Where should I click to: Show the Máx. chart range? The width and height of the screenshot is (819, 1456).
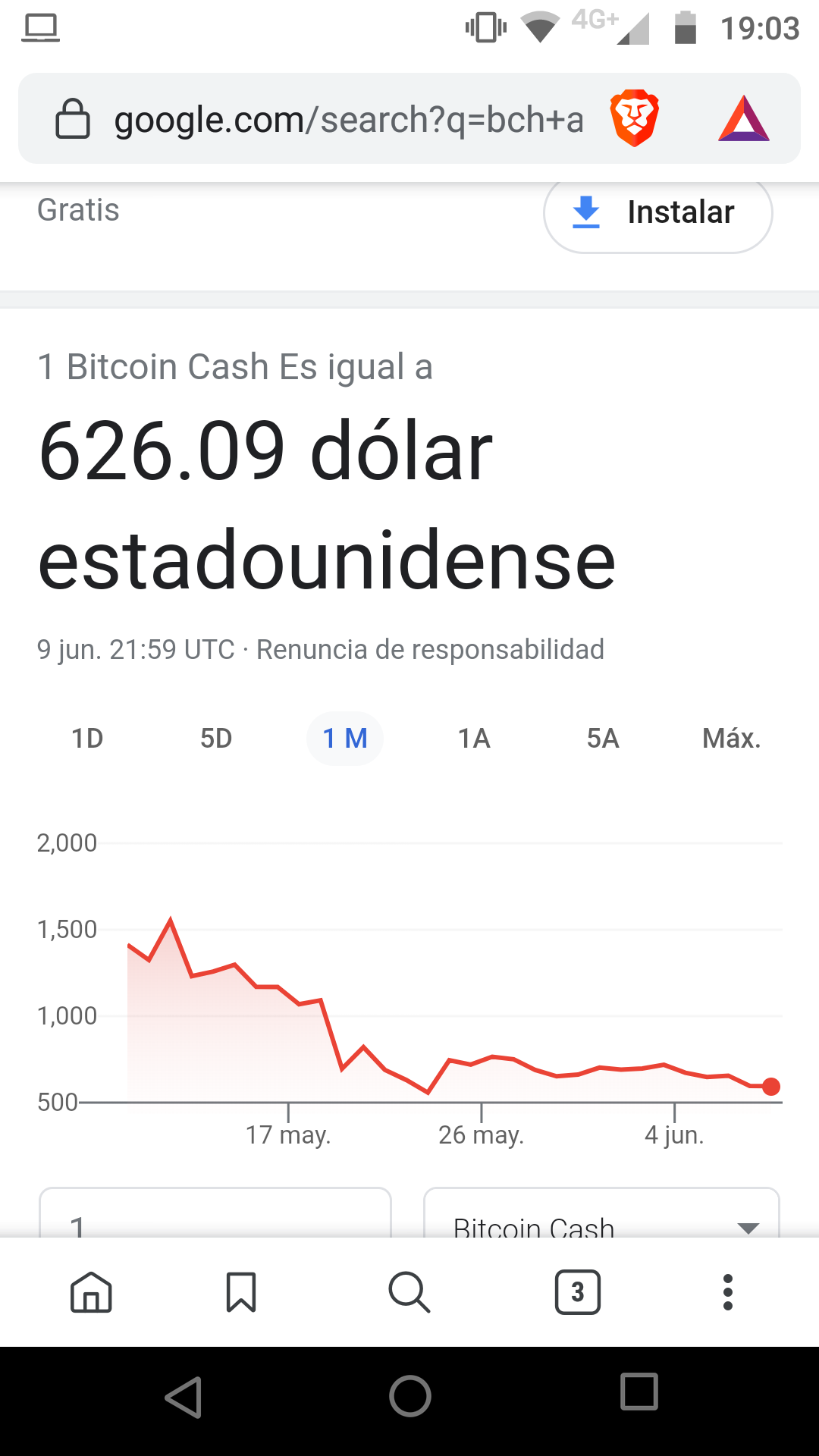732,738
